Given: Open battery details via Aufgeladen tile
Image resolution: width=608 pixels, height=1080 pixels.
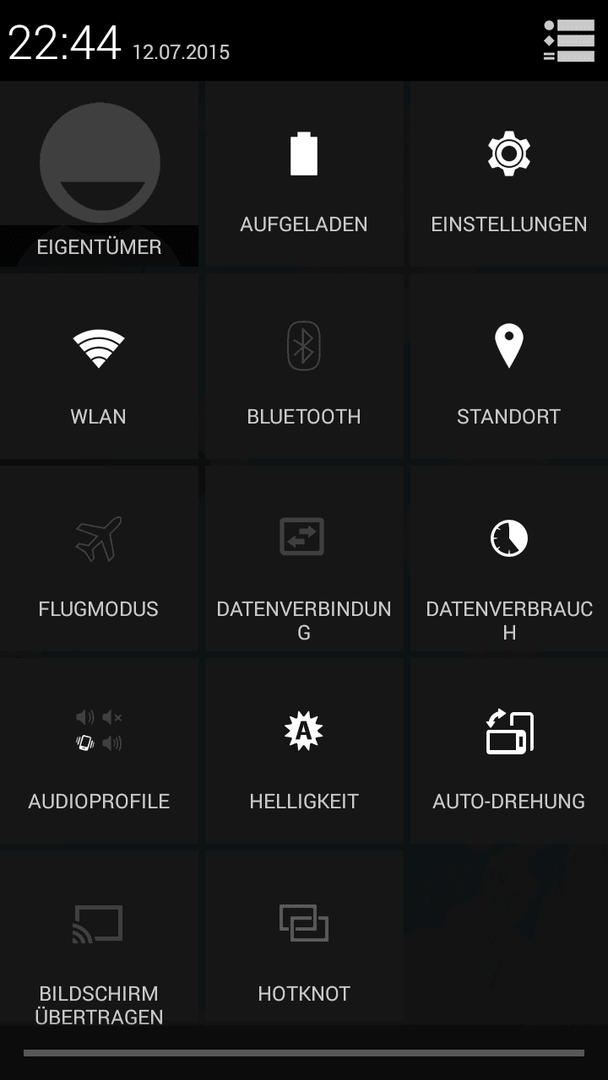Looking at the screenshot, I should (304, 174).
